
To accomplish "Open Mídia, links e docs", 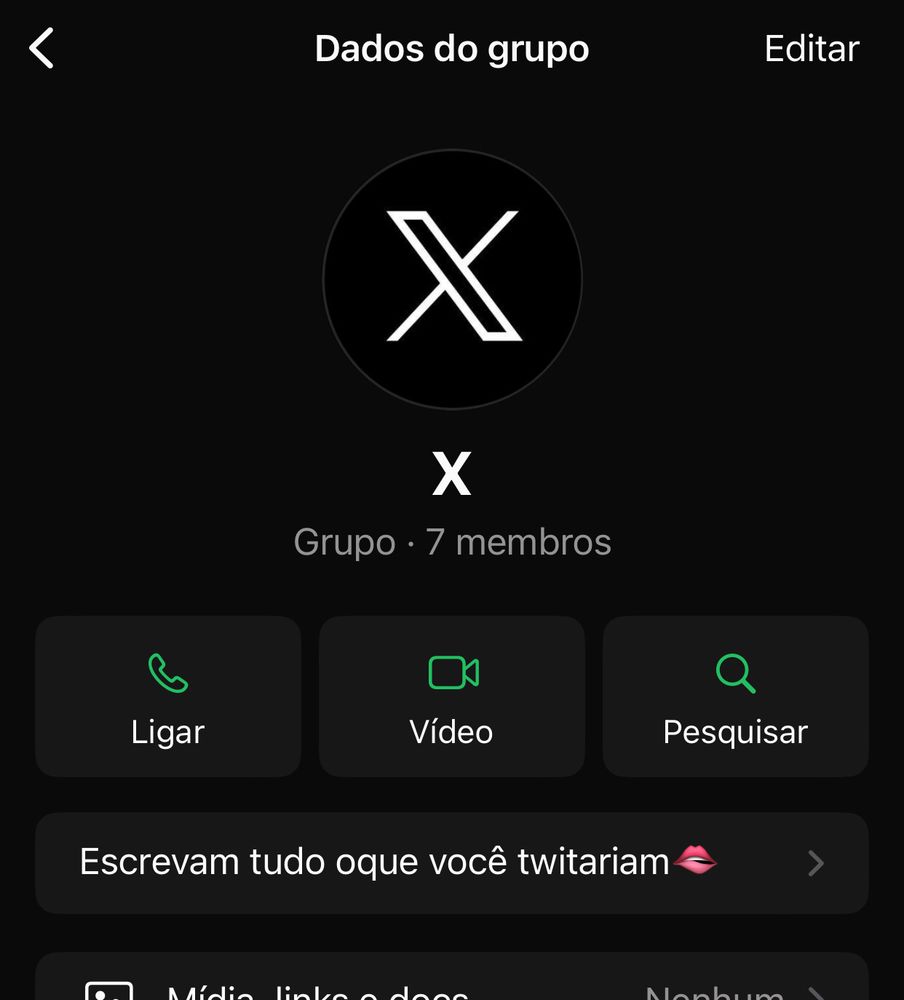I will (452, 985).
